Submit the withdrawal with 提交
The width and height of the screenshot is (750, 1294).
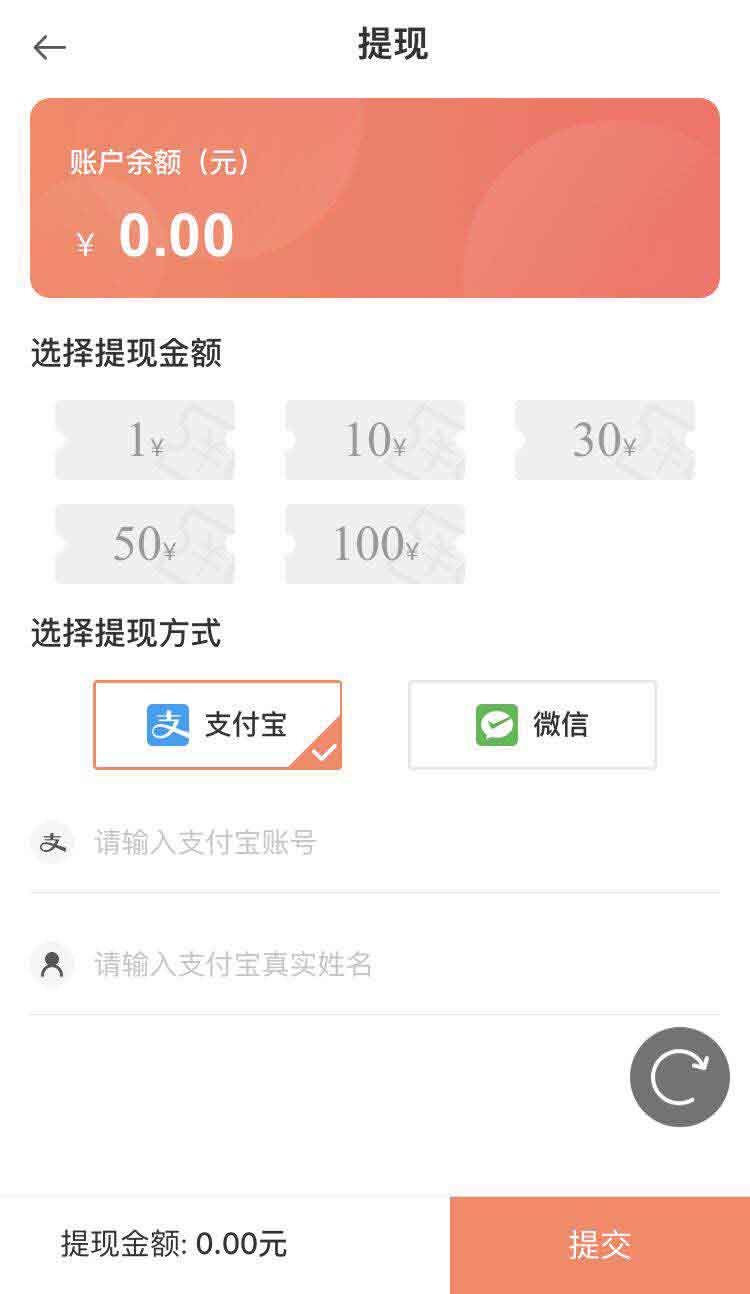coord(600,1245)
